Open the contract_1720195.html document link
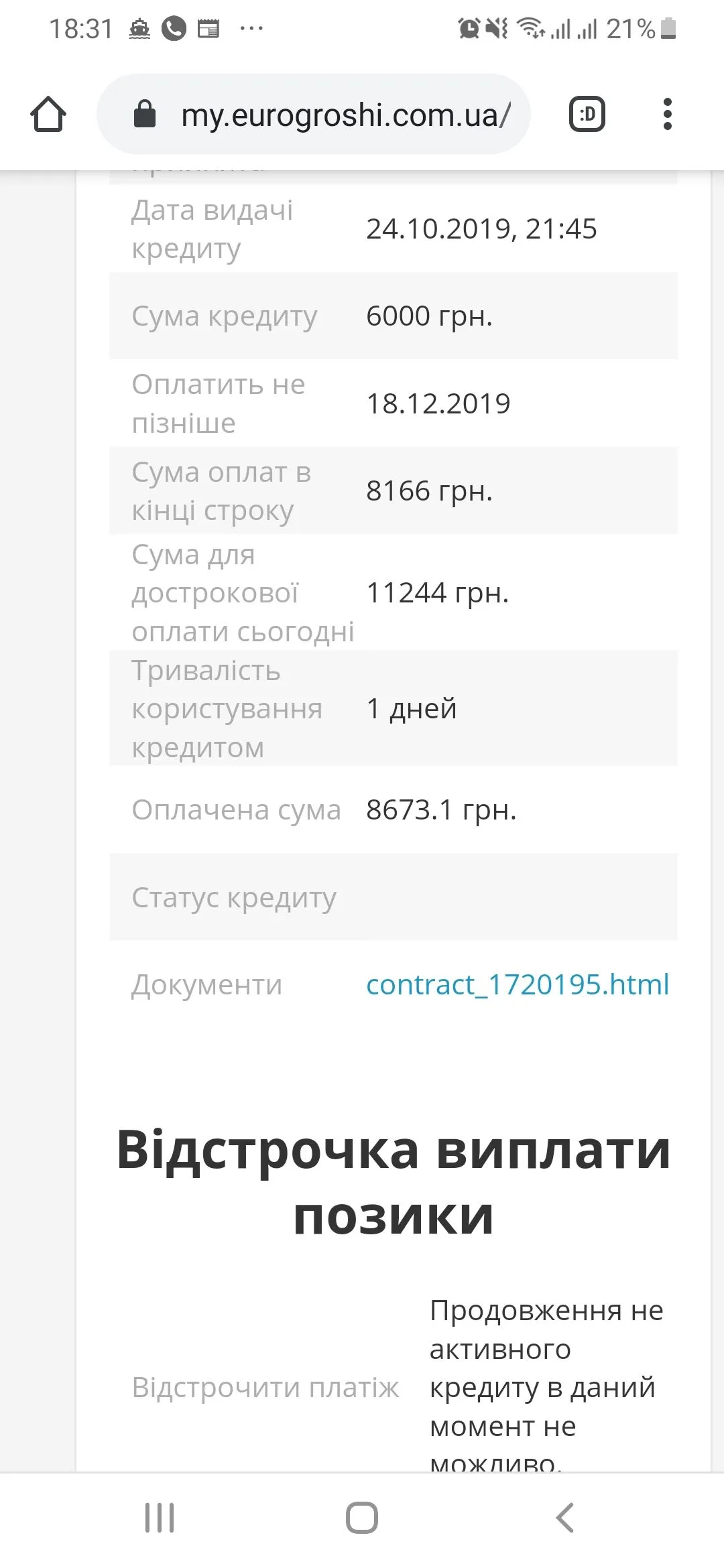The image size is (724, 1568). point(517,984)
